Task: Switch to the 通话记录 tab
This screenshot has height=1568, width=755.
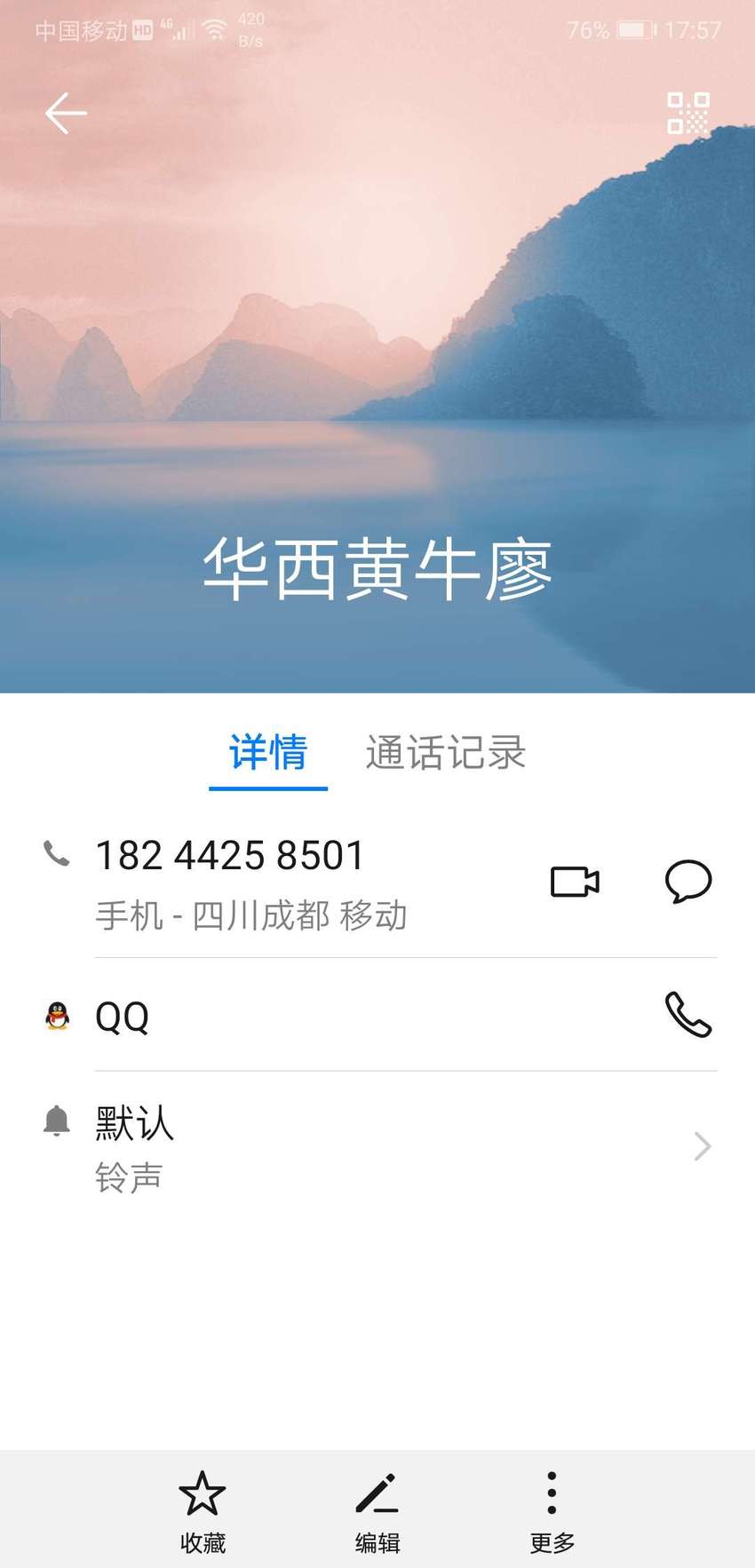Action: point(446,752)
